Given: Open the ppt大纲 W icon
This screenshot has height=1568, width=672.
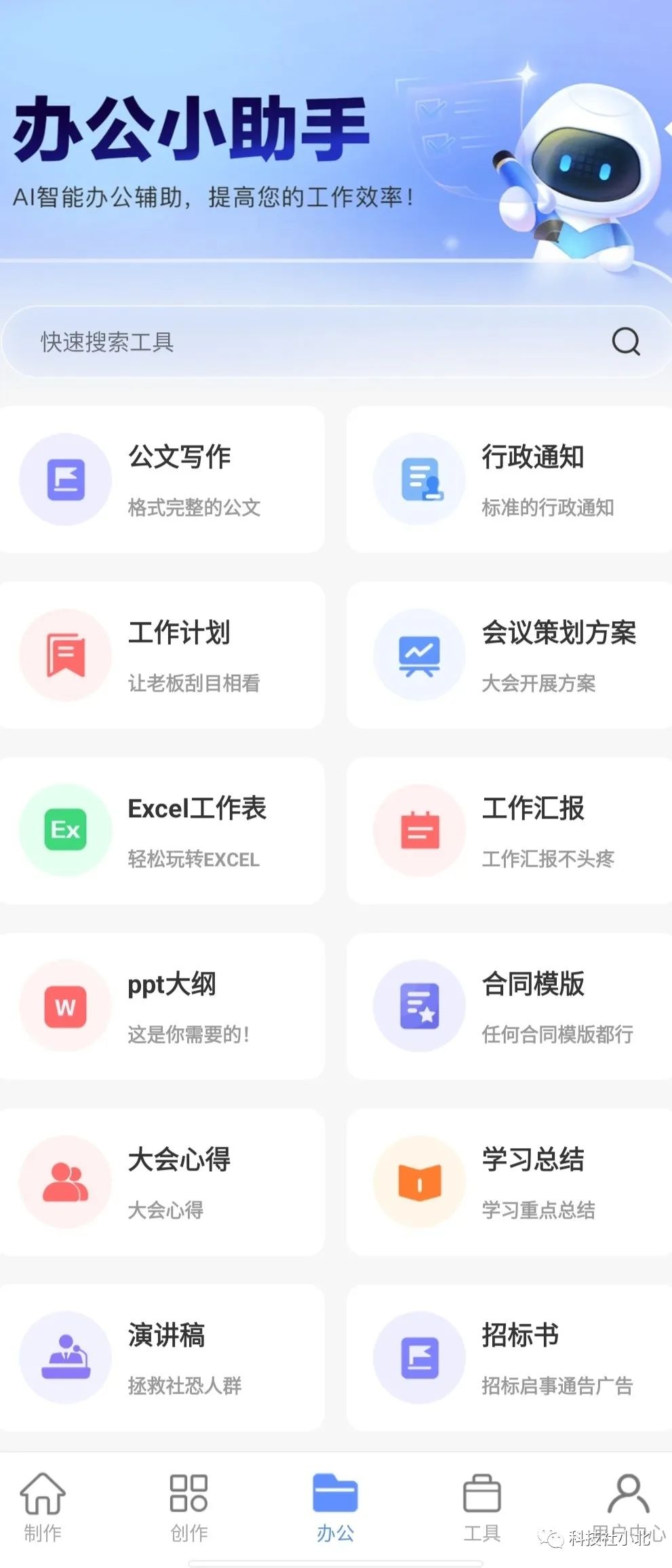Looking at the screenshot, I should (66, 1005).
